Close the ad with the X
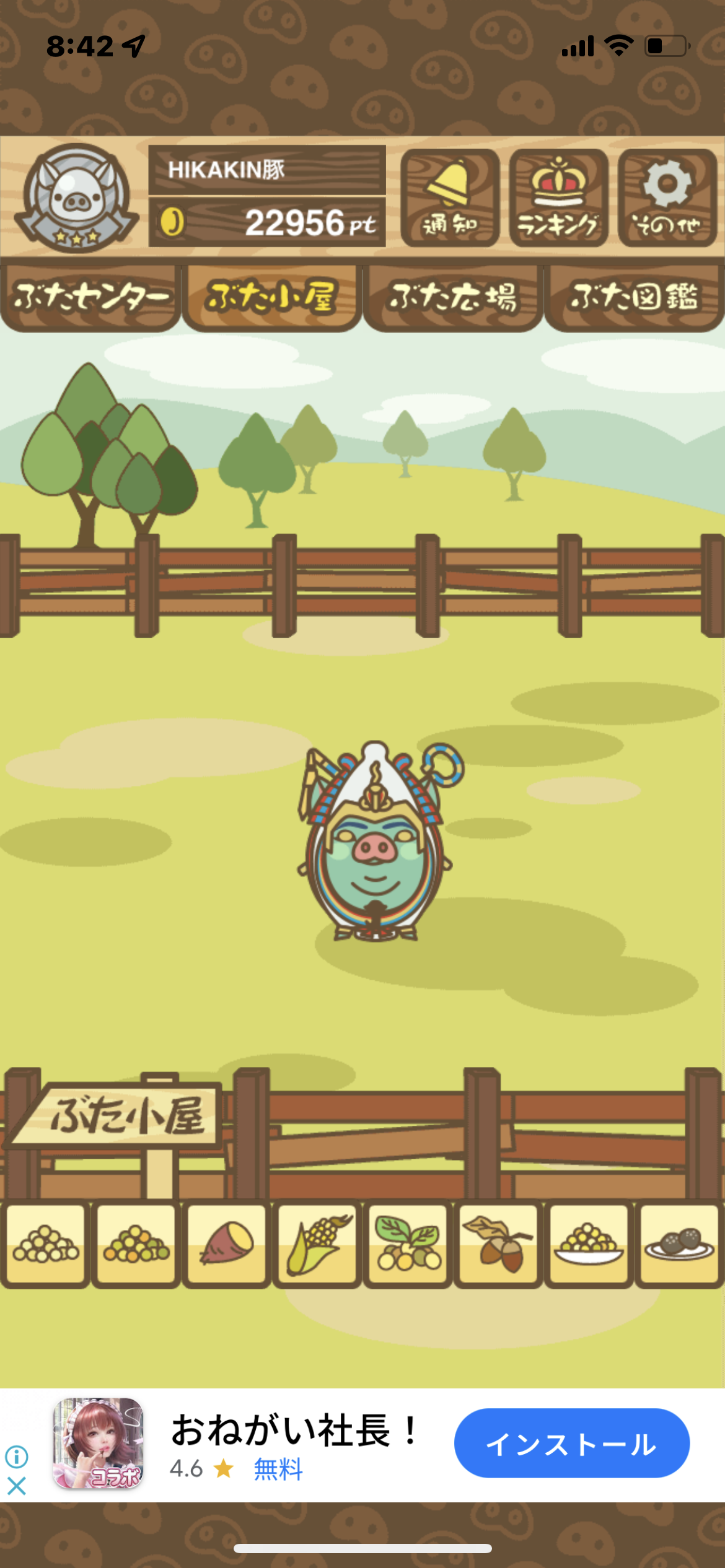This screenshot has width=725, height=1568. pyautogui.click(x=17, y=1486)
